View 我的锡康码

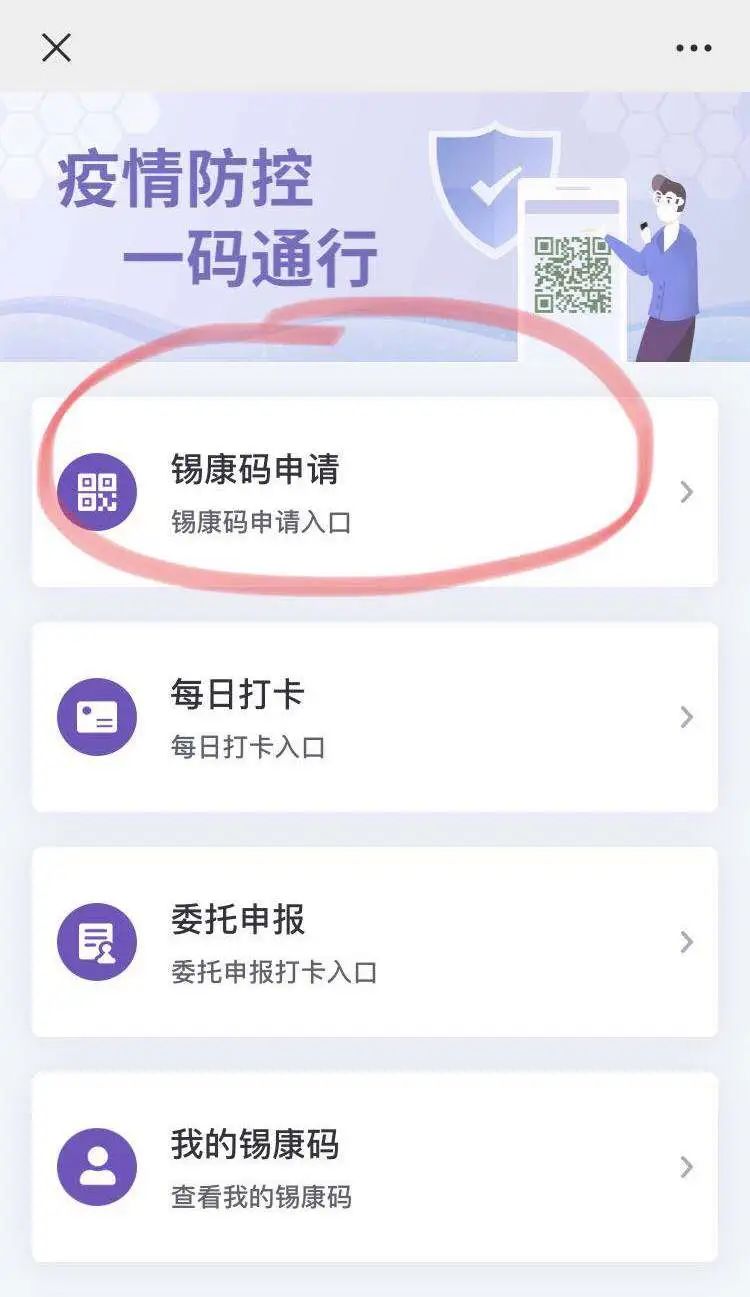click(375, 1167)
